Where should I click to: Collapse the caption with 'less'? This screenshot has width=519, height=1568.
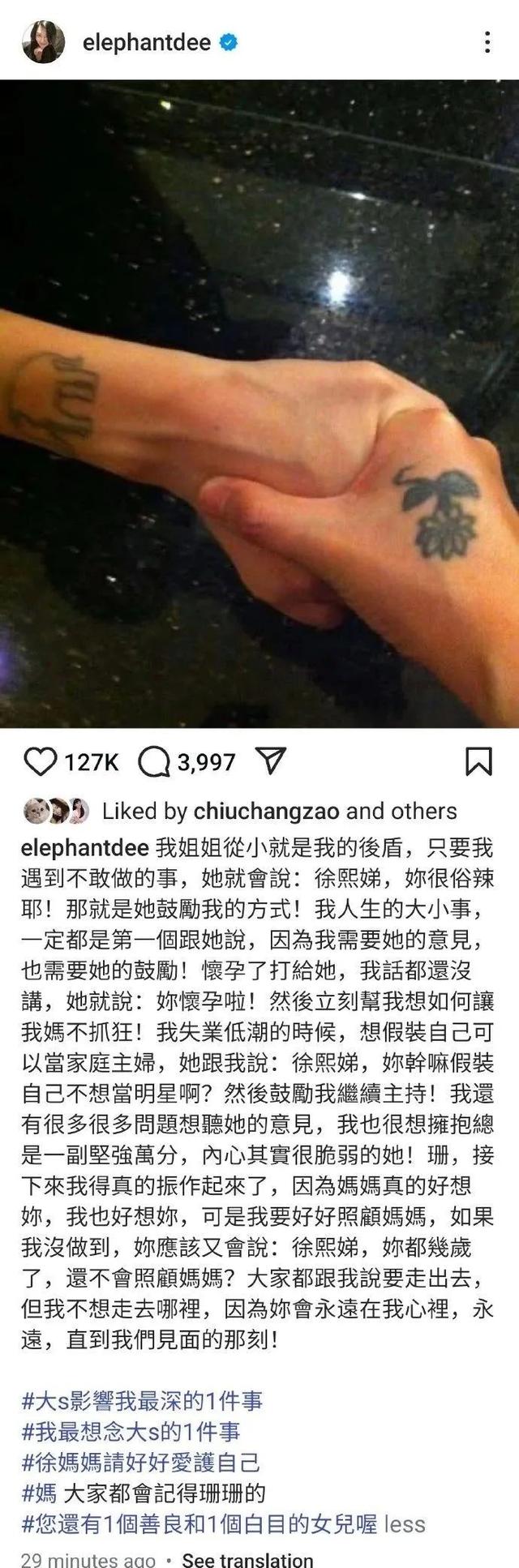(x=405, y=1523)
